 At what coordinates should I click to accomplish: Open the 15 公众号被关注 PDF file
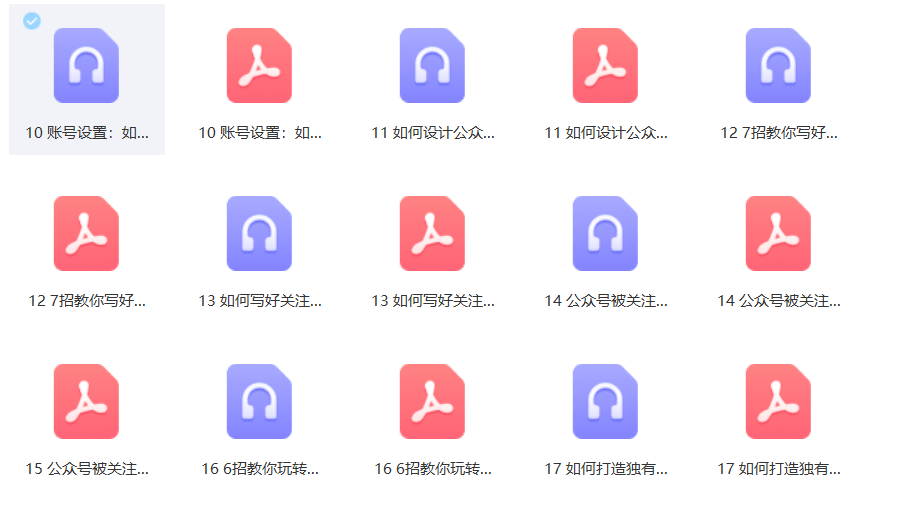pyautogui.click(x=86, y=402)
